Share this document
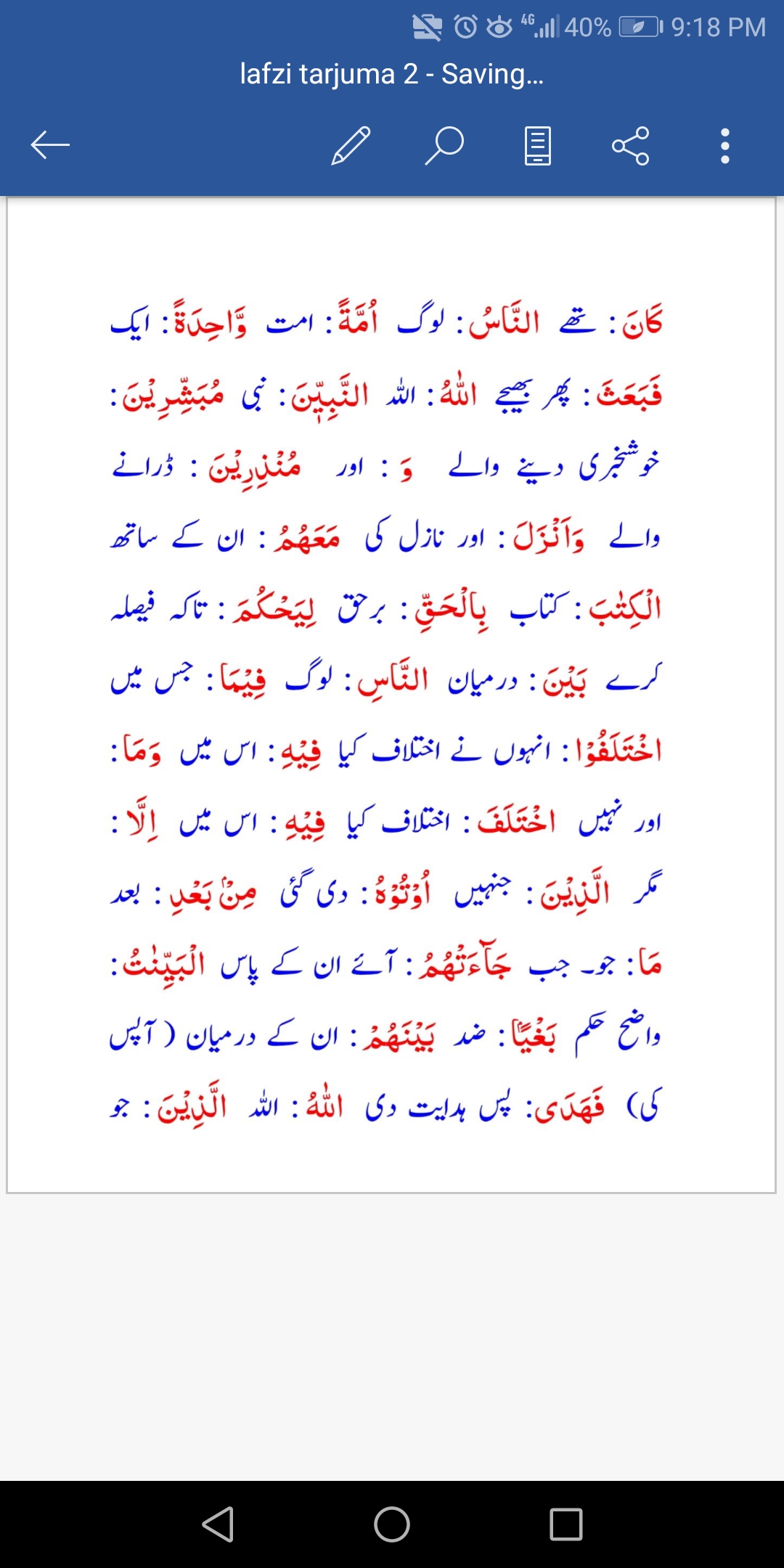Viewport: 784px width, 1568px height. coord(631,145)
